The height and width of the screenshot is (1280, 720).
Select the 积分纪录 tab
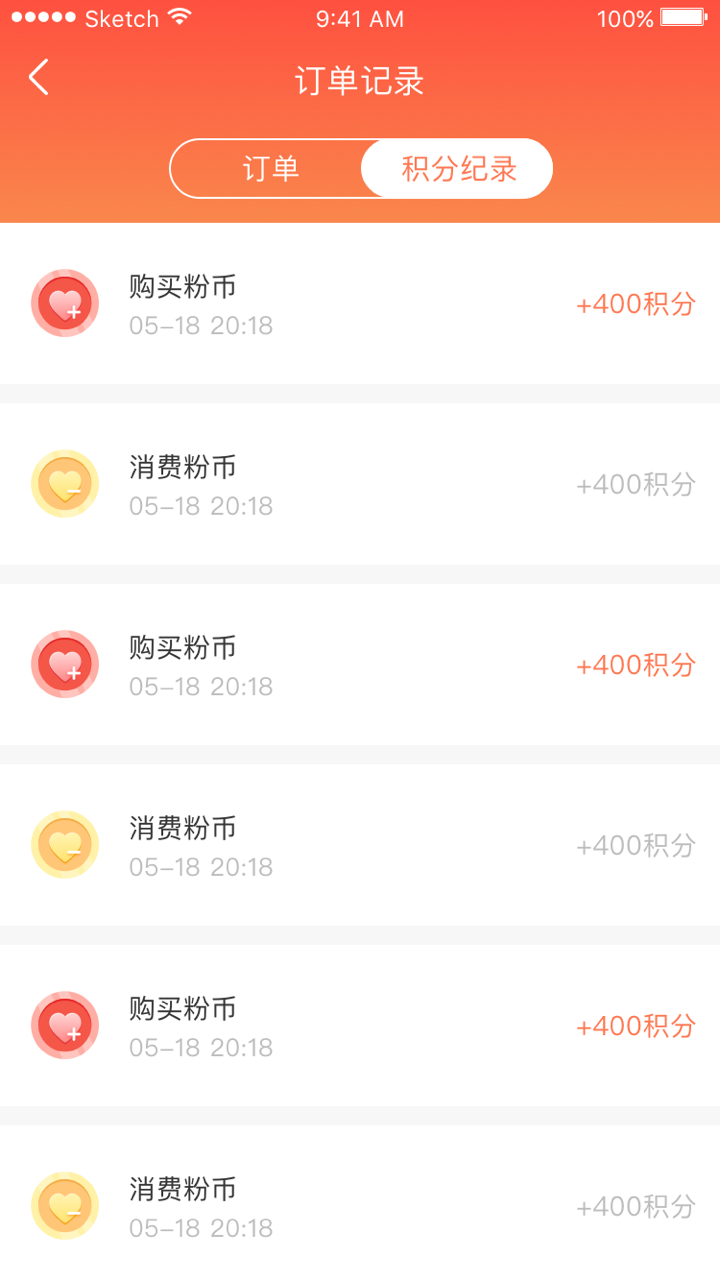click(458, 168)
